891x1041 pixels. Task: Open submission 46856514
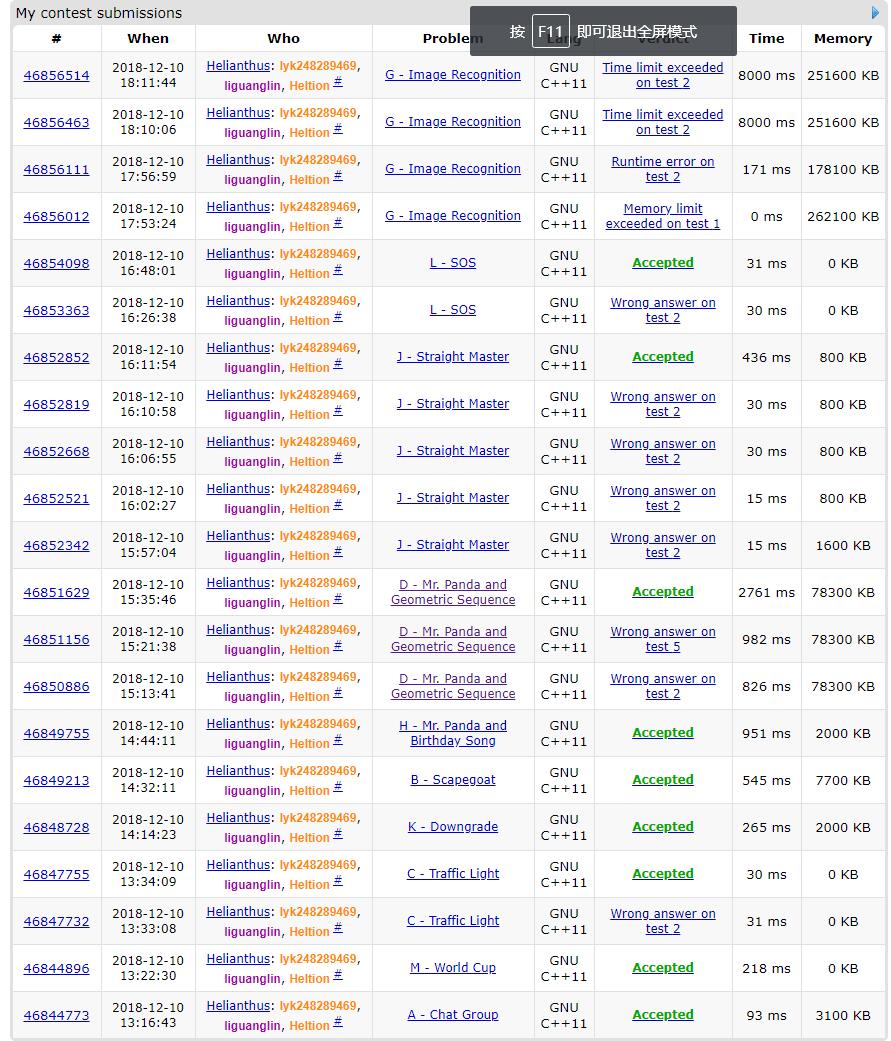tap(56, 76)
